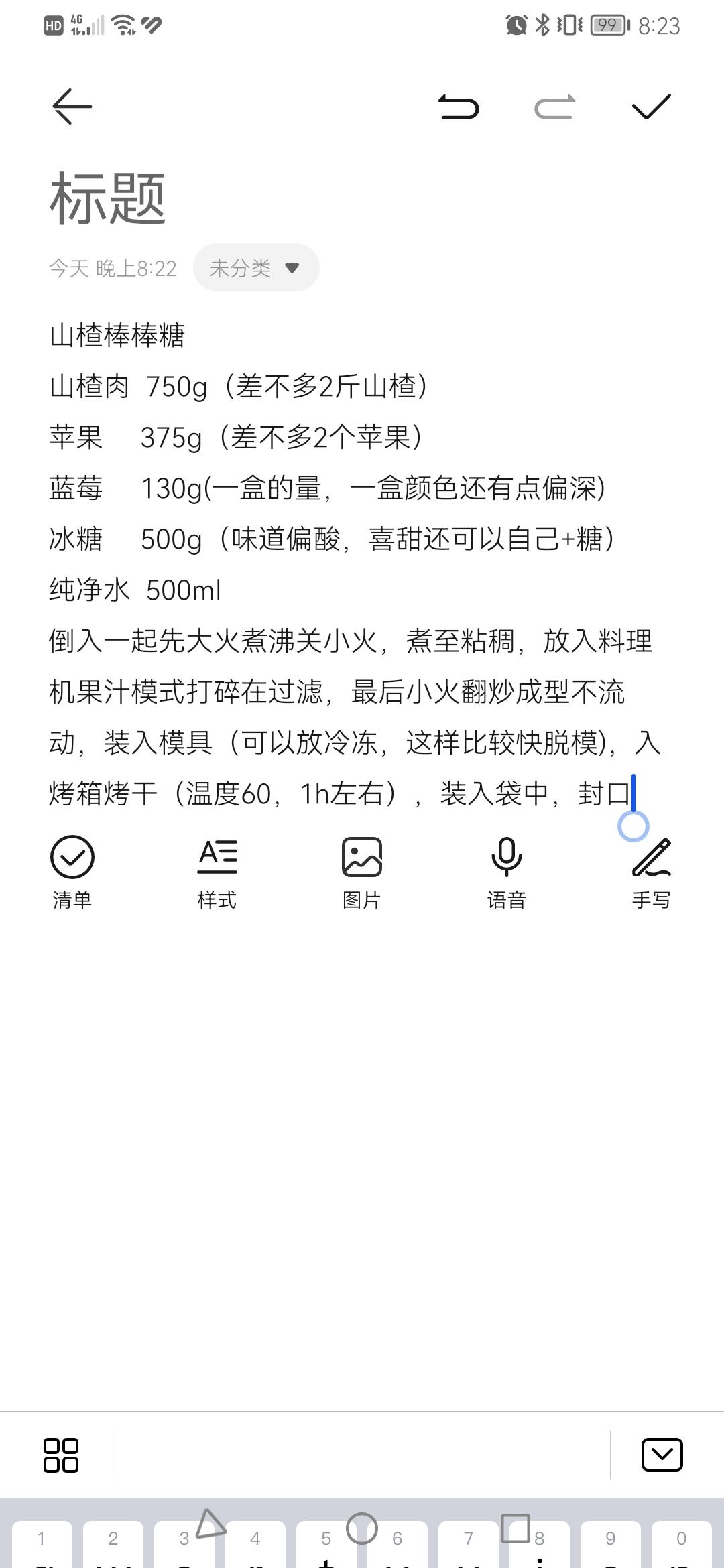Image resolution: width=724 pixels, height=1568 pixels.
Task: Save the note with the checkmark
Action: (x=651, y=107)
